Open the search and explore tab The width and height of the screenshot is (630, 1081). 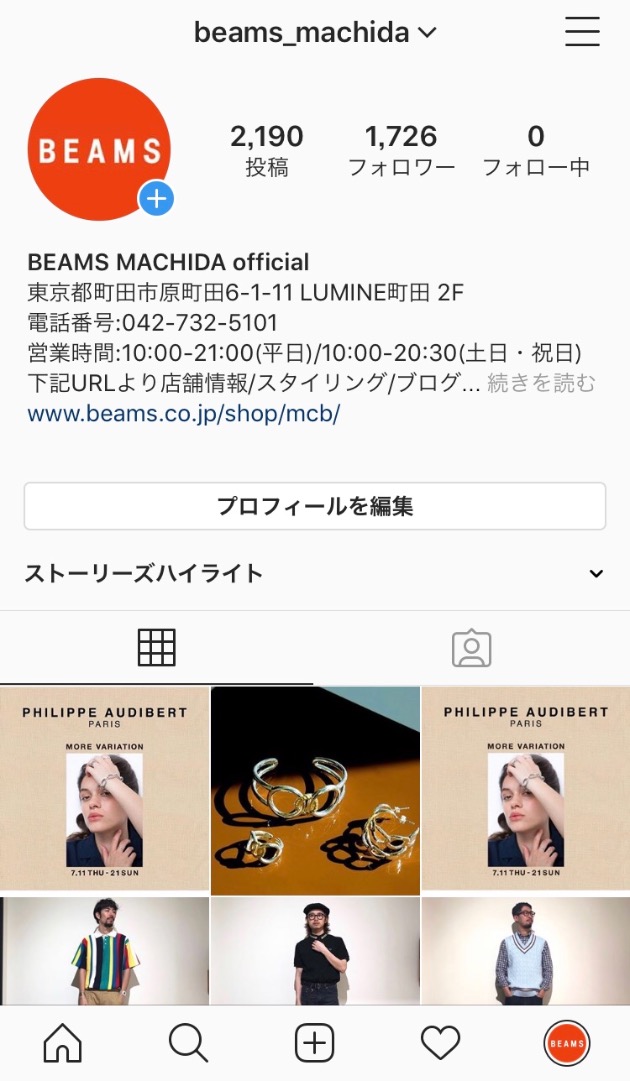pos(188,1044)
